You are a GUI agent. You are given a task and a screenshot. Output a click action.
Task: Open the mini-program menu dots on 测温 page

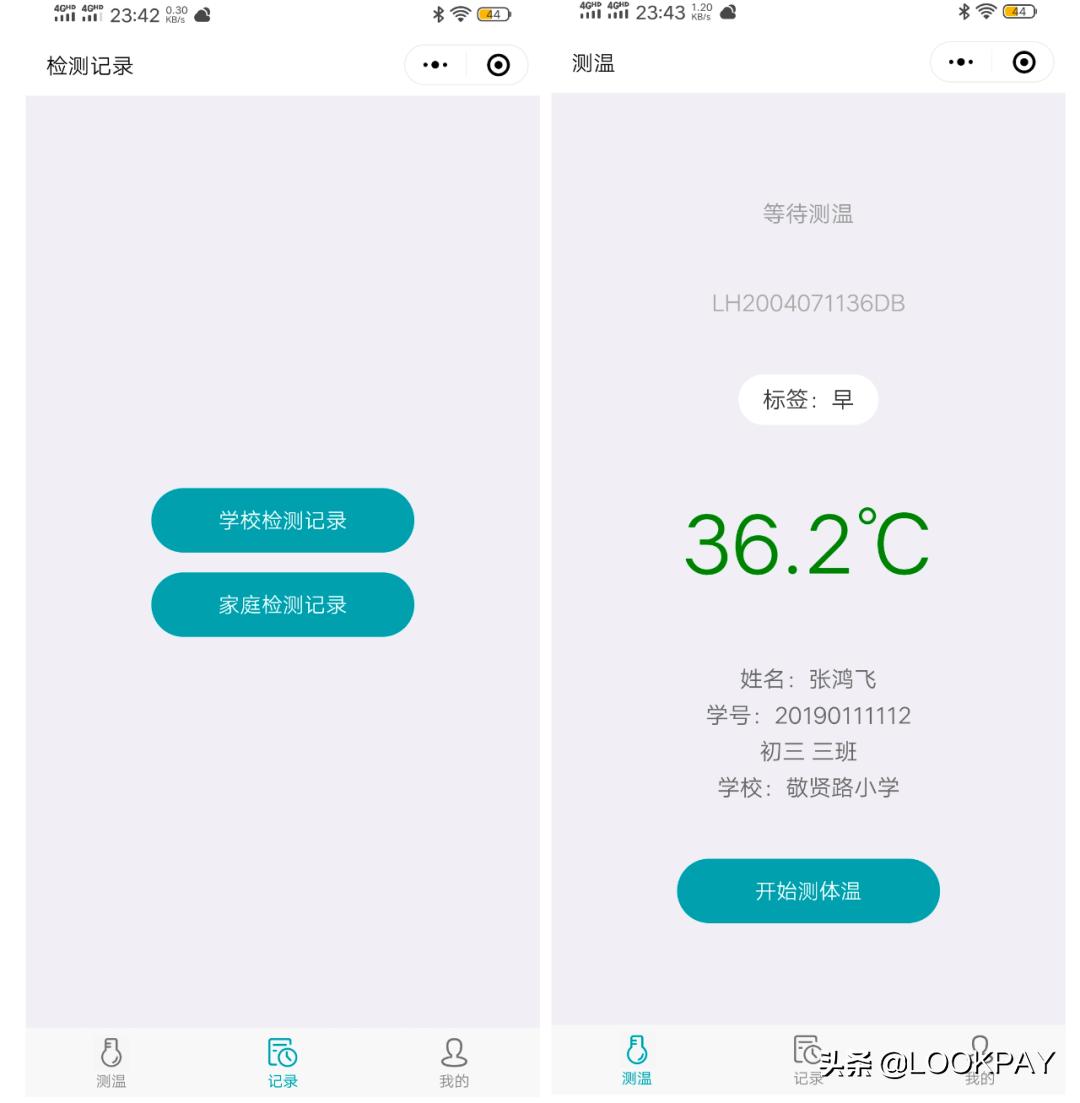(x=960, y=62)
